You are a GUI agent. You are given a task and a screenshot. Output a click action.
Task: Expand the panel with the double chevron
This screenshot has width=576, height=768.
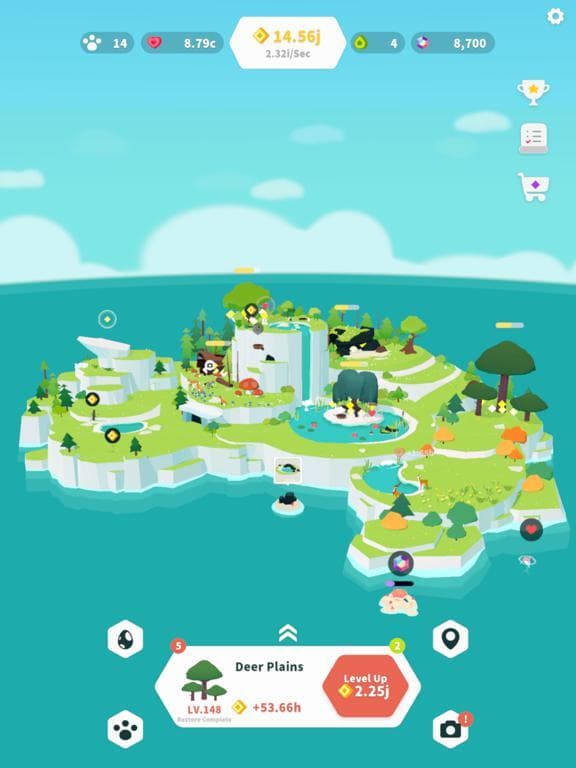(x=288, y=633)
